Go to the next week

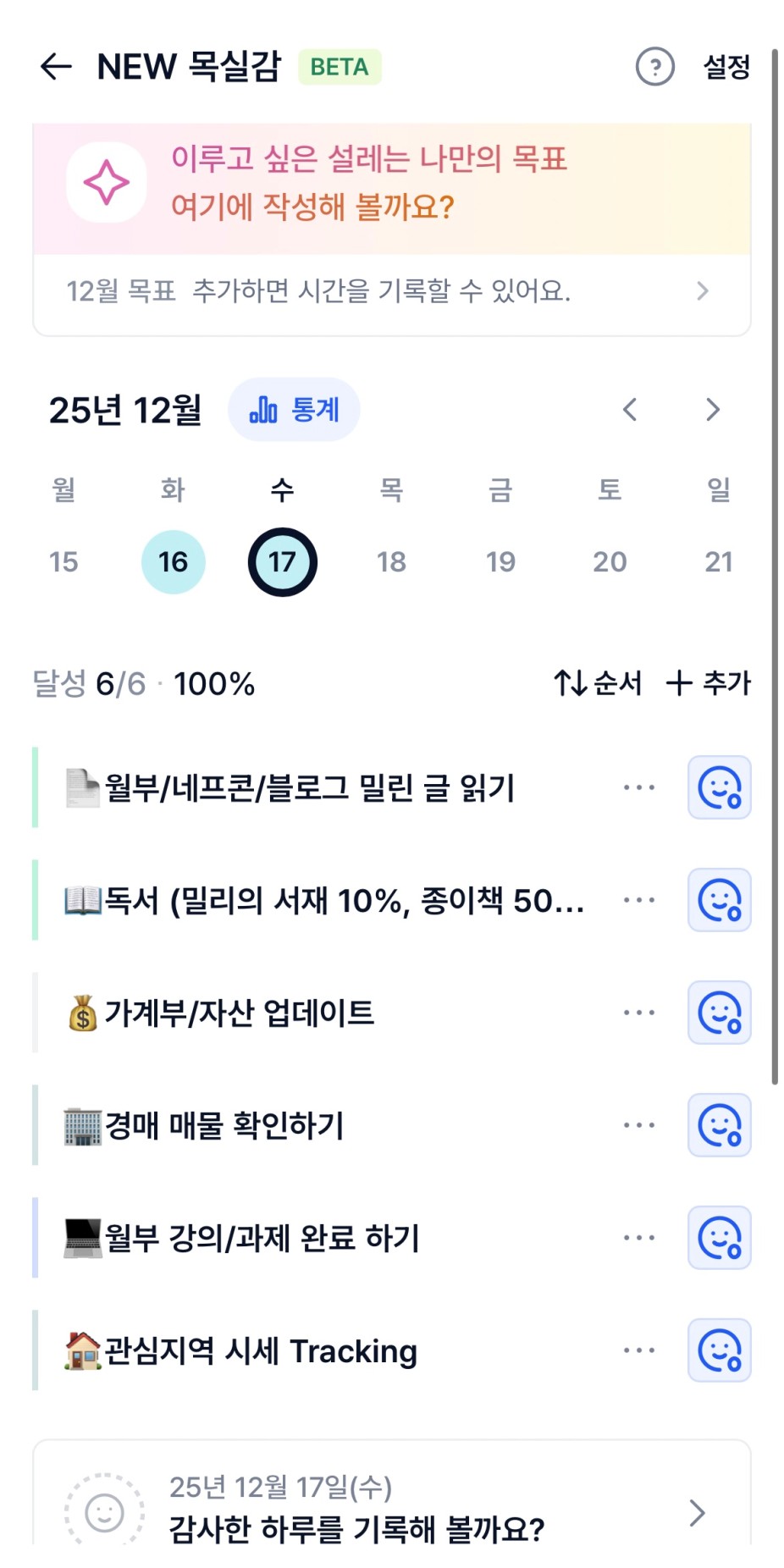click(x=713, y=410)
